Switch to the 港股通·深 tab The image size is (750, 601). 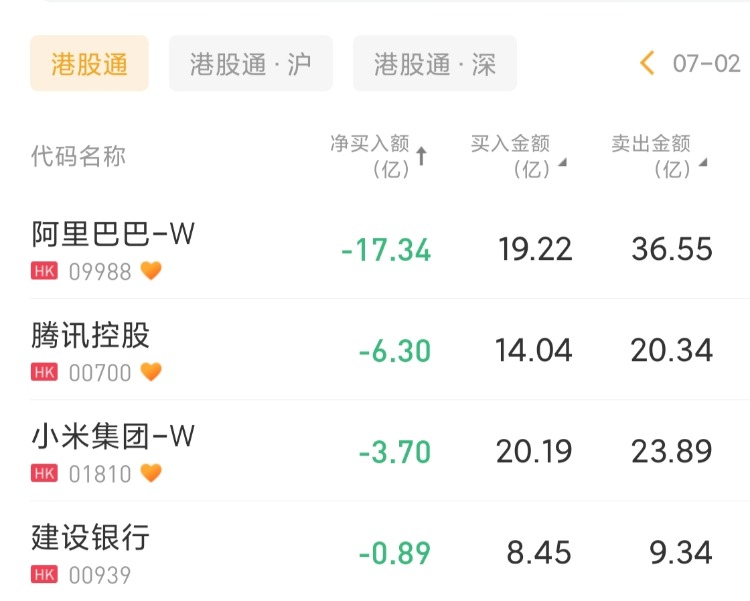point(434,64)
